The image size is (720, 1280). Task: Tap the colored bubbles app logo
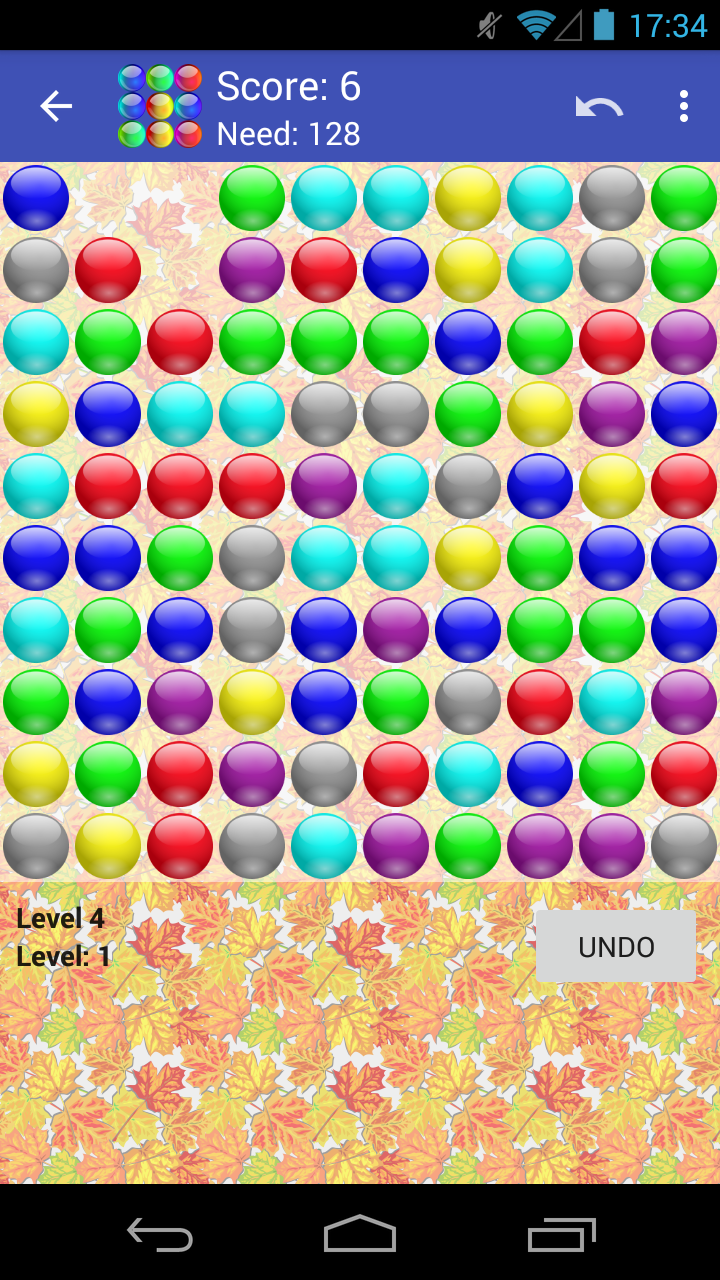[160, 103]
